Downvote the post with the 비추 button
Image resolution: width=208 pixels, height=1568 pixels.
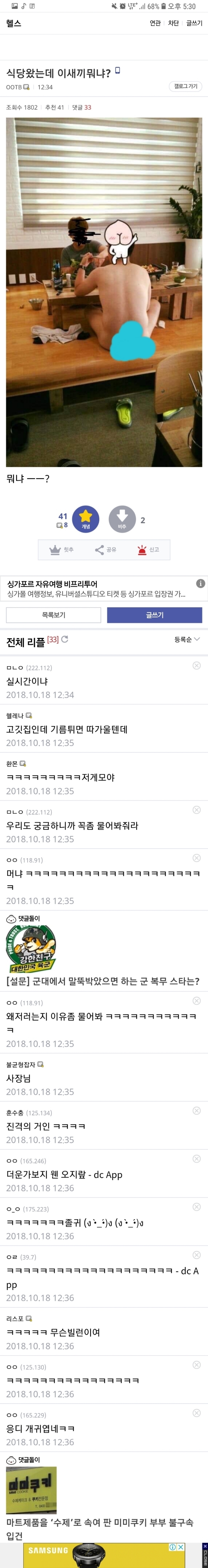(122, 519)
